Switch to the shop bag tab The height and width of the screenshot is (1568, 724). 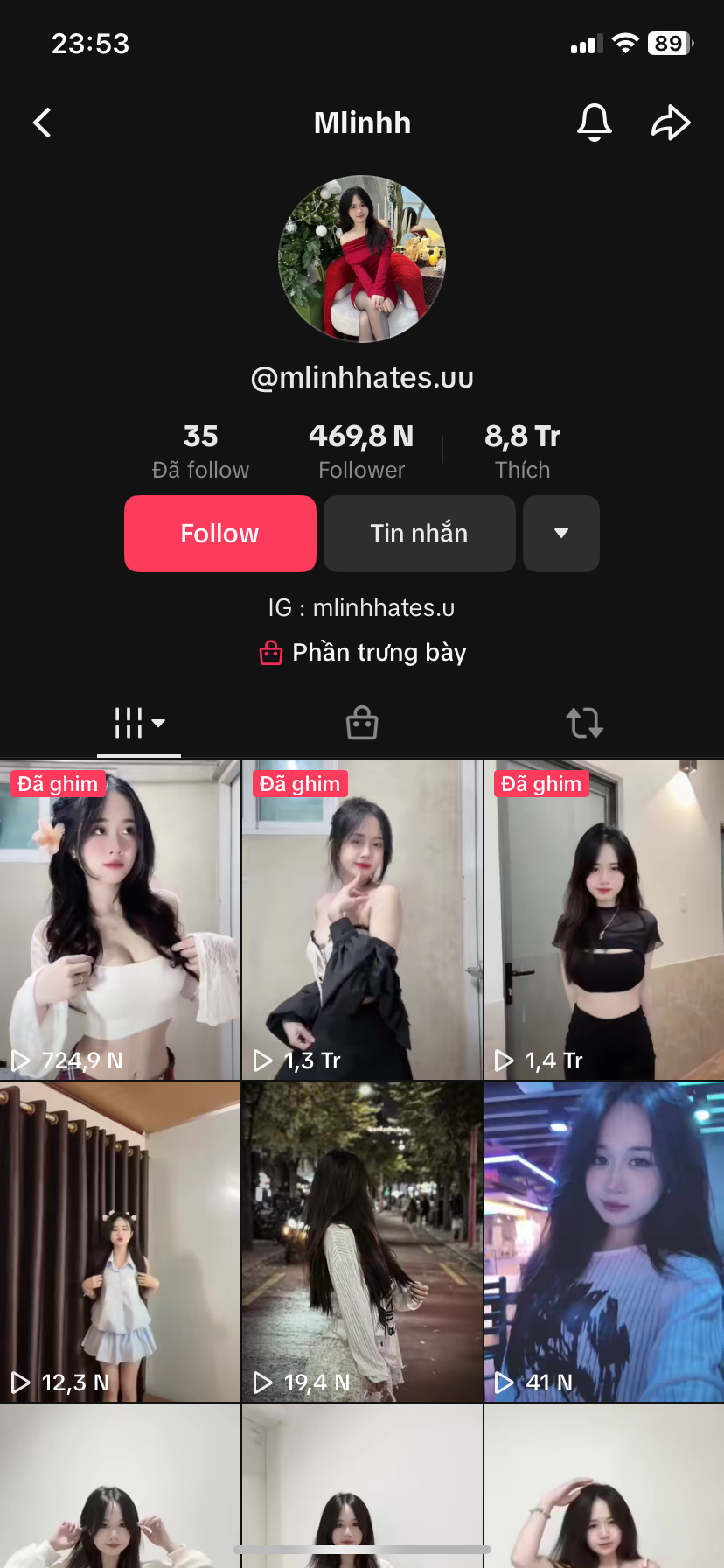[x=362, y=724]
